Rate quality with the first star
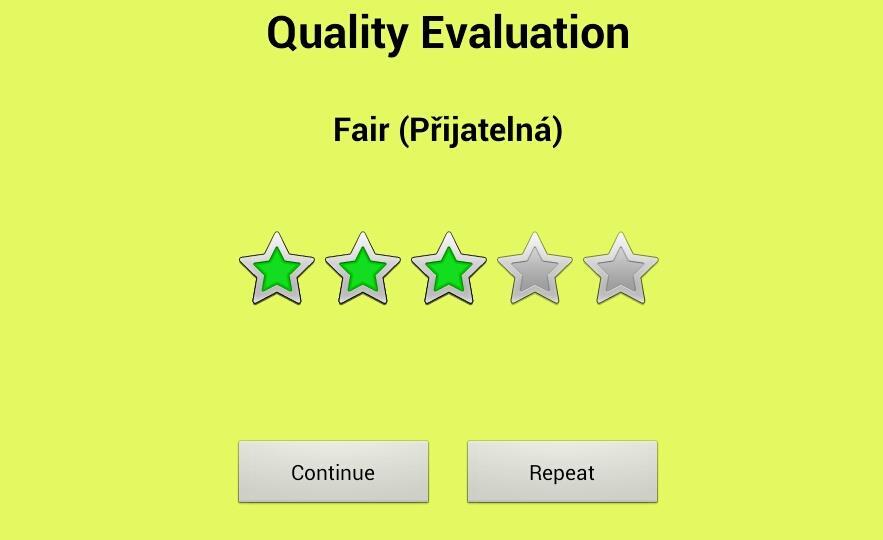883x540 pixels. tap(277, 269)
